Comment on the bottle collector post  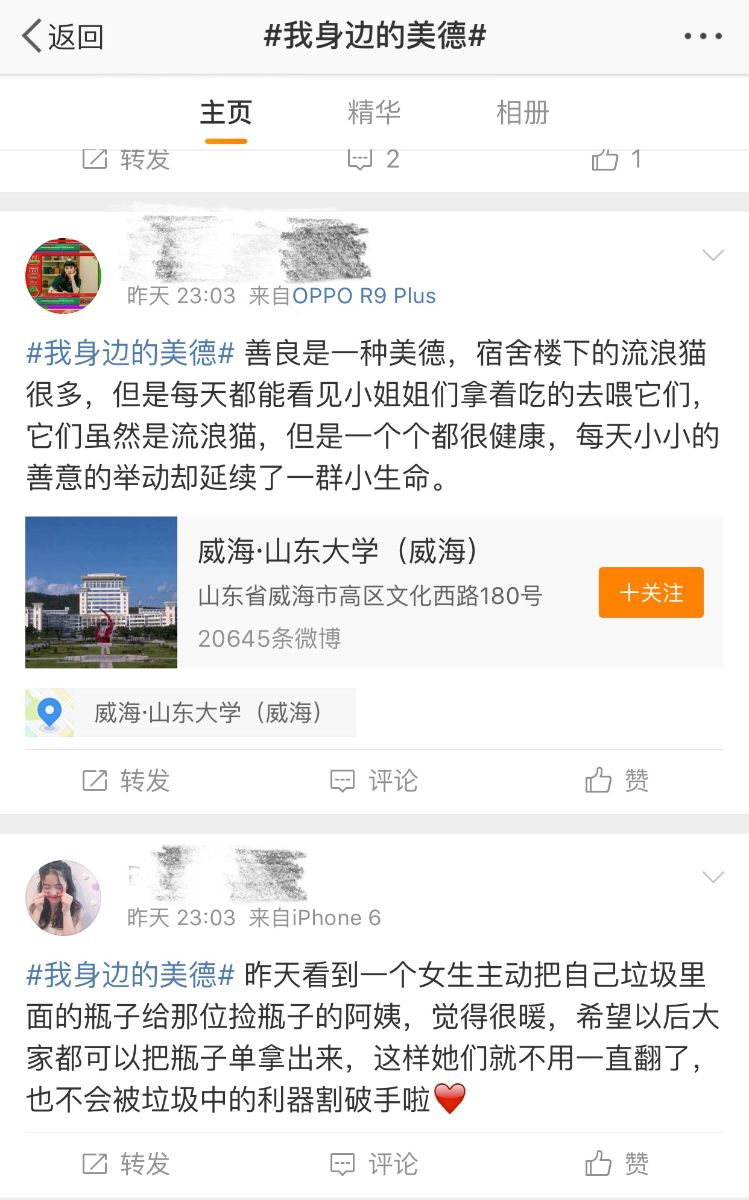click(x=374, y=1163)
